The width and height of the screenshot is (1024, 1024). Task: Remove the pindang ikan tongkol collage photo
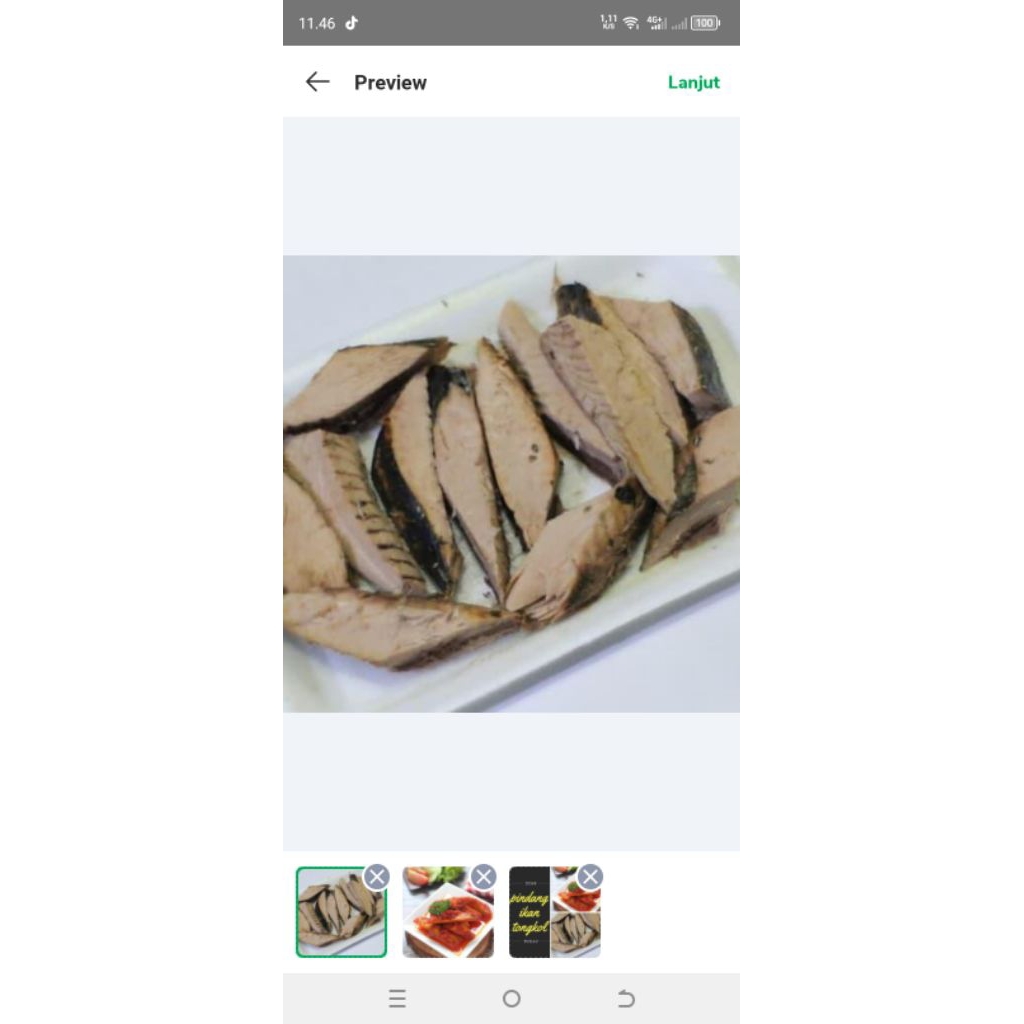590,876
